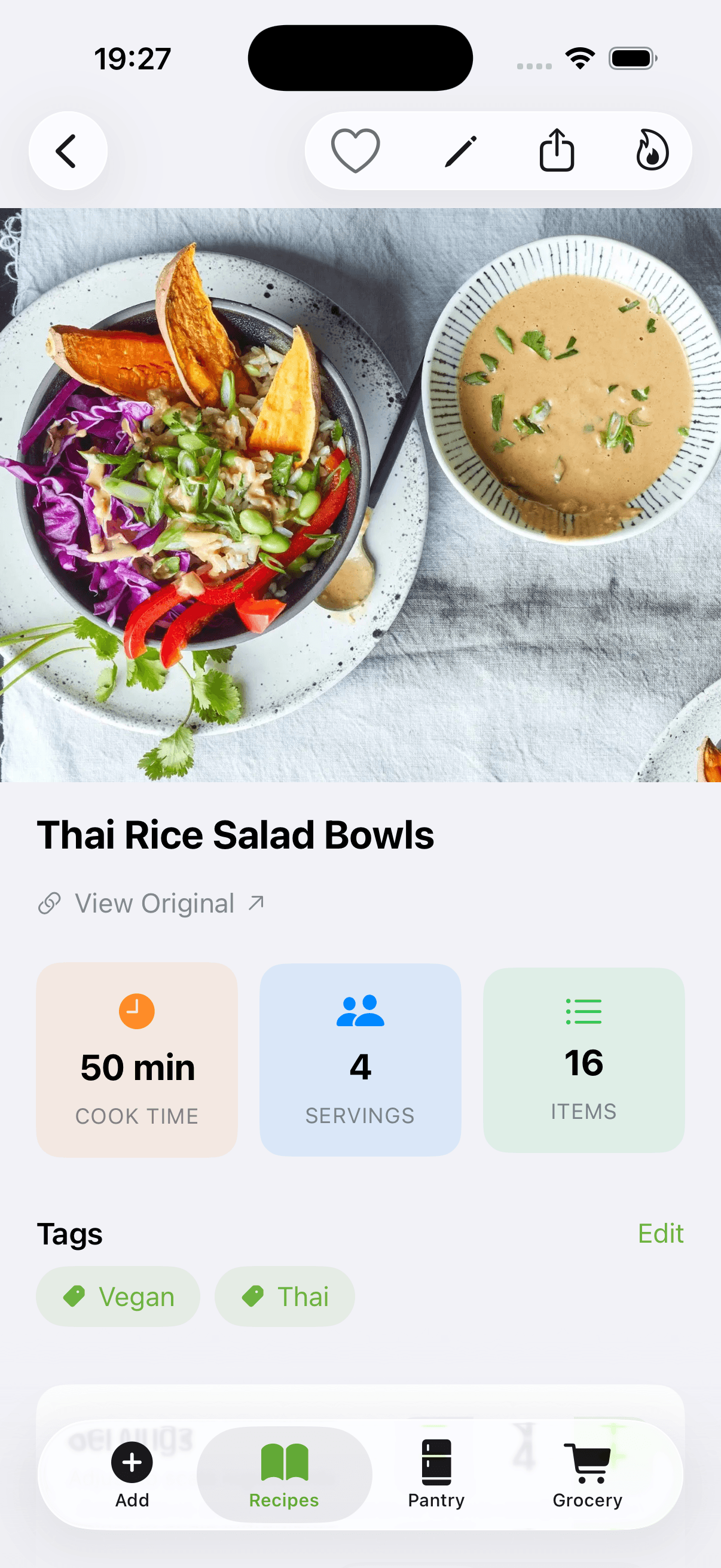
Task: Open the share sheet via share icon
Action: [557, 150]
